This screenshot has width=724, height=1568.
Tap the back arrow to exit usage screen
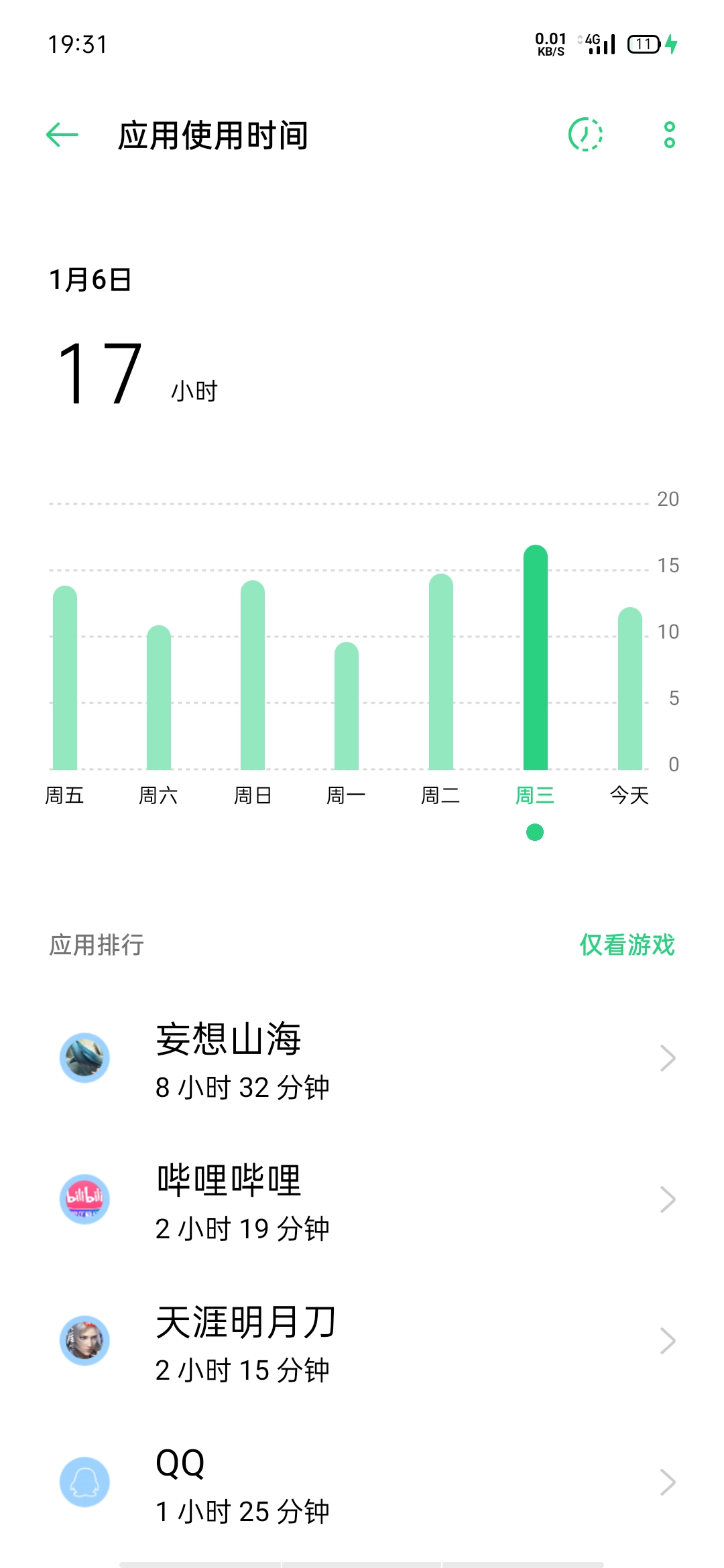60,135
